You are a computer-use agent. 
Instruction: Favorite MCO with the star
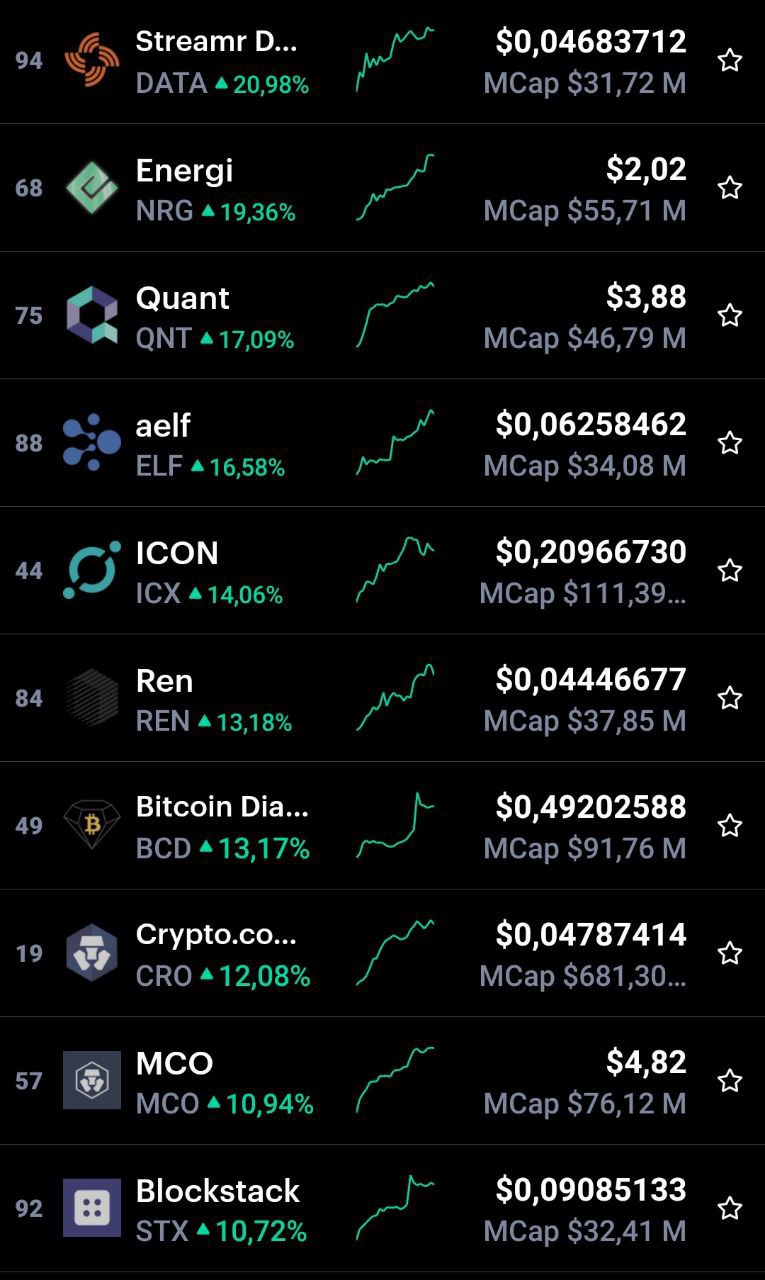coord(730,1081)
